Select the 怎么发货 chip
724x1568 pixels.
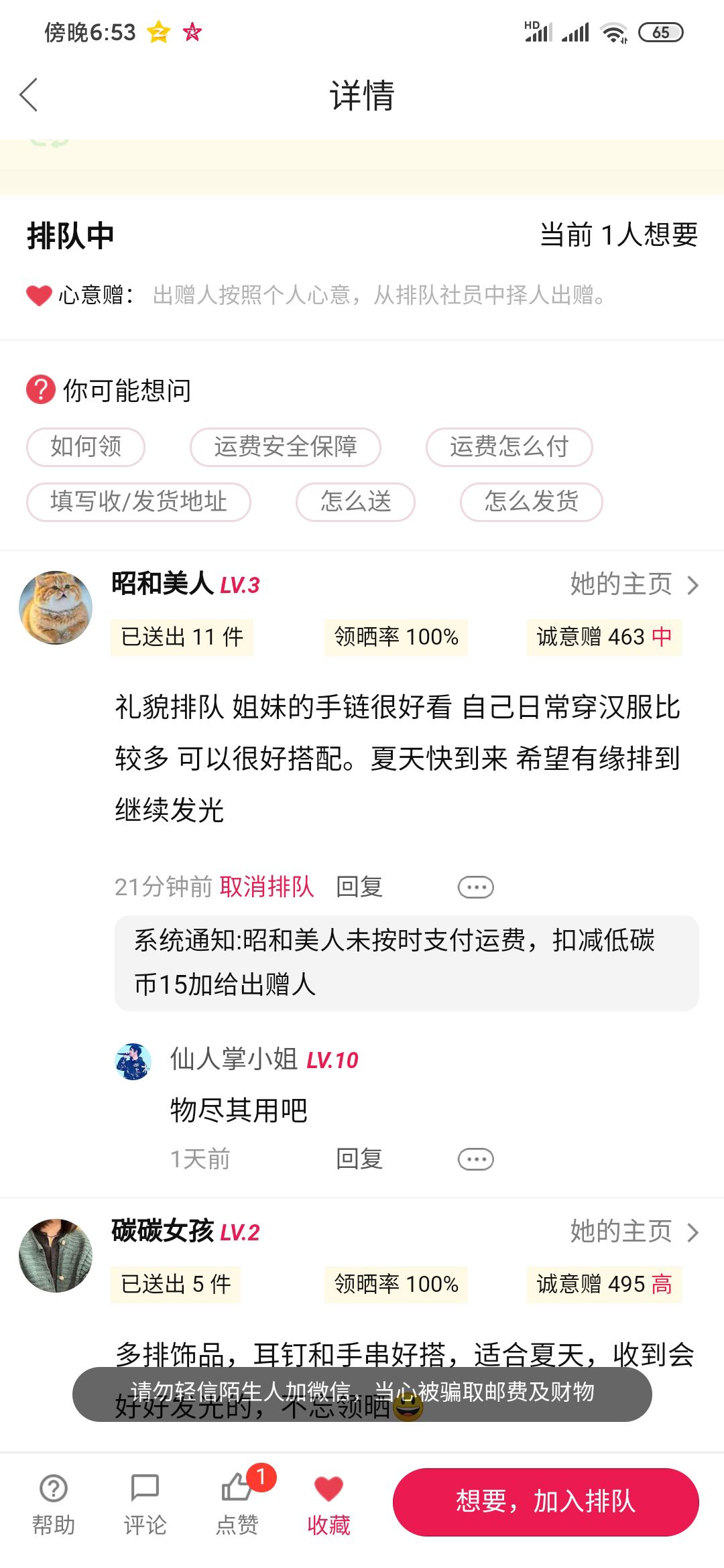click(532, 502)
